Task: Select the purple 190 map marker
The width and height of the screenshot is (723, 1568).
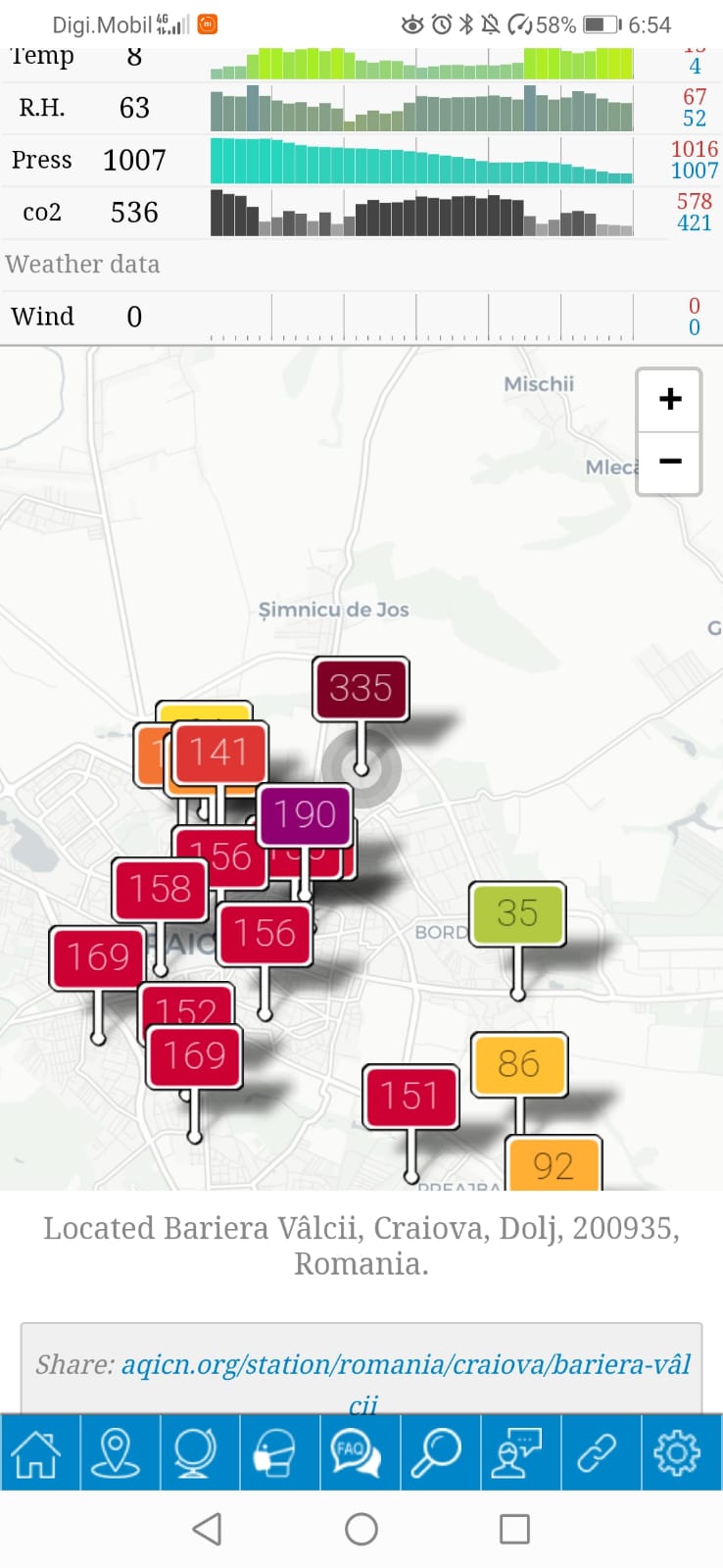Action: pyautogui.click(x=305, y=814)
